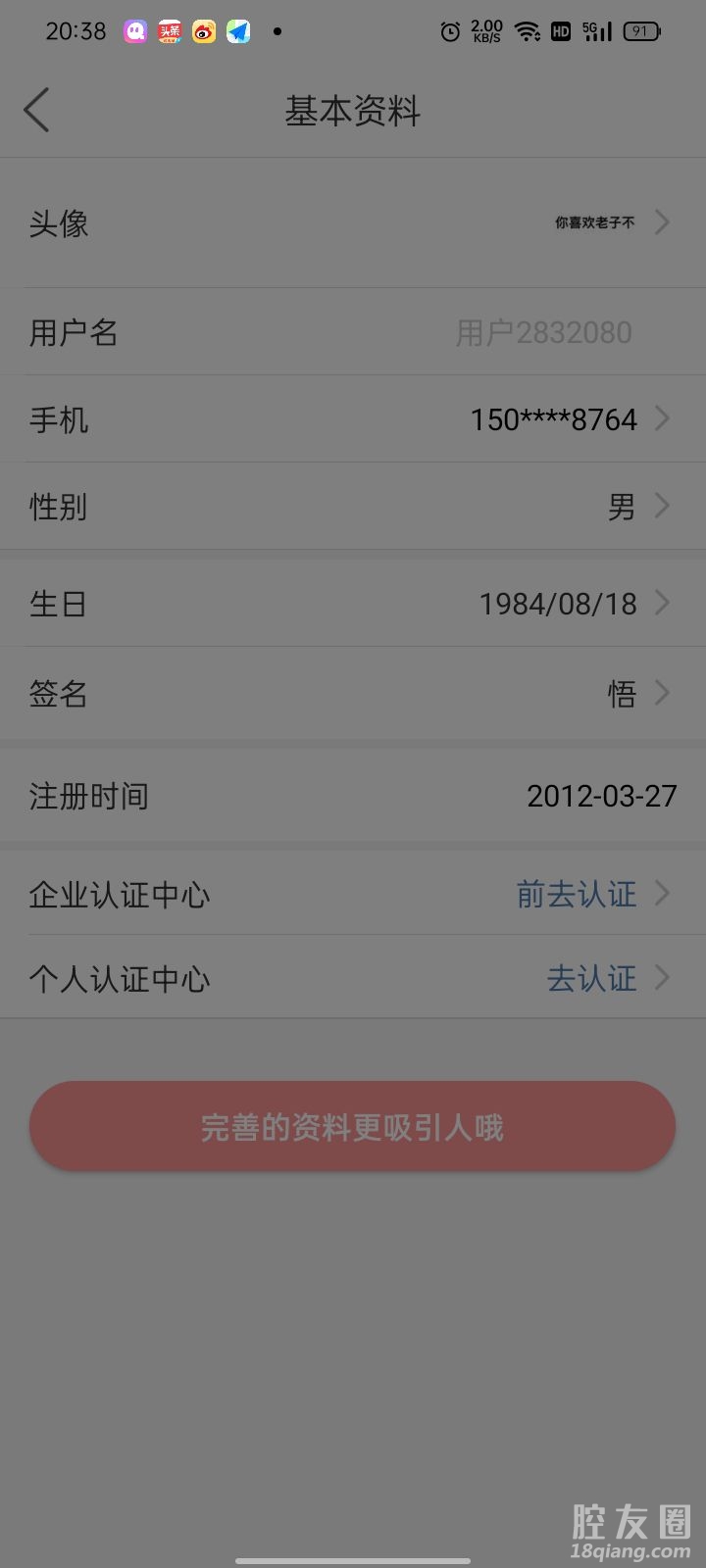
Task: Open the 头像 avatar row
Action: (x=353, y=223)
